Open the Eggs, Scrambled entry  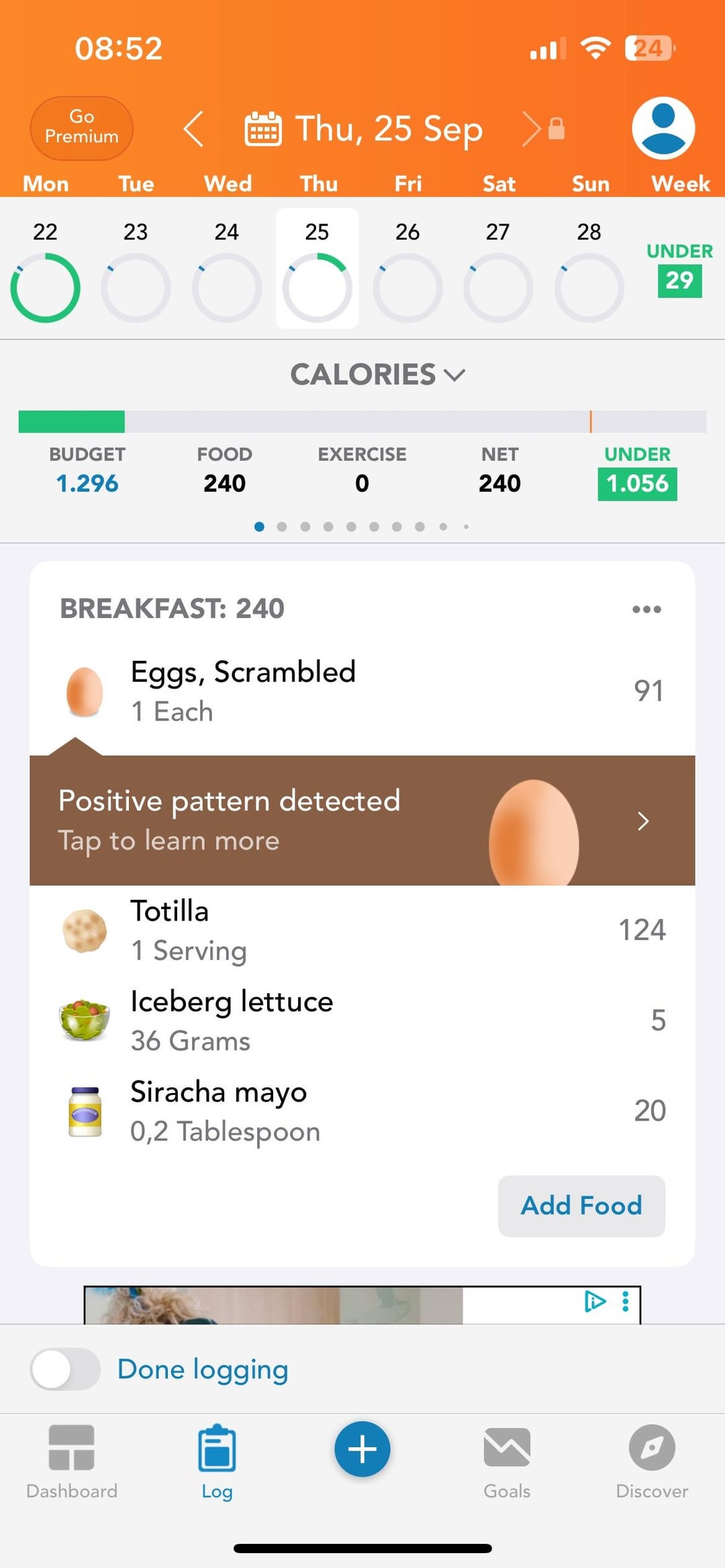tap(362, 691)
